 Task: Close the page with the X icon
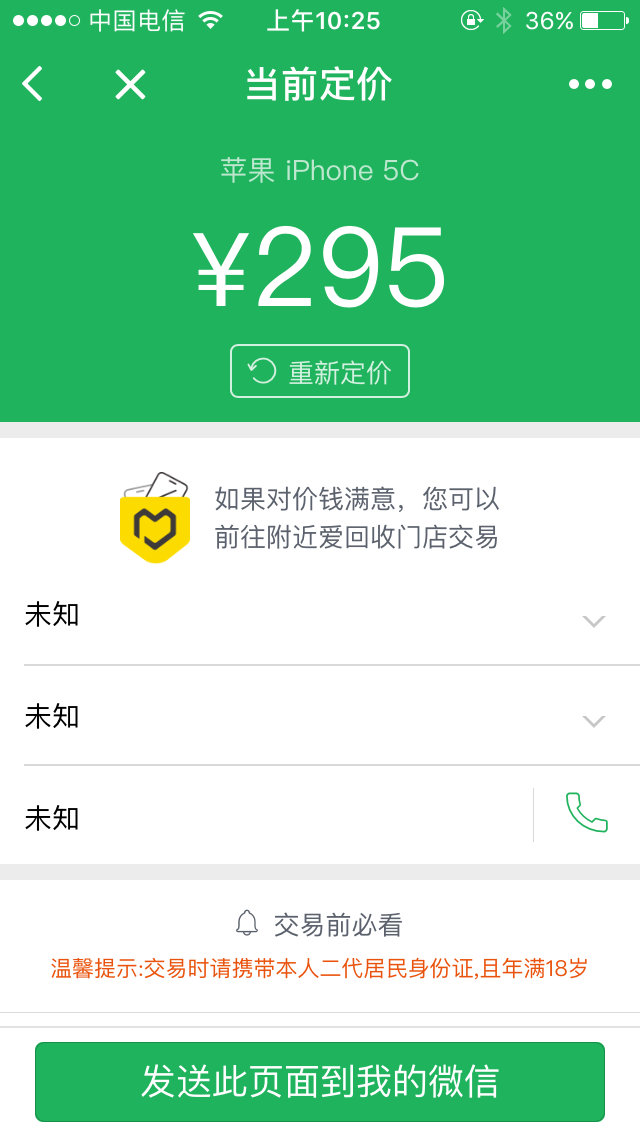pos(130,85)
